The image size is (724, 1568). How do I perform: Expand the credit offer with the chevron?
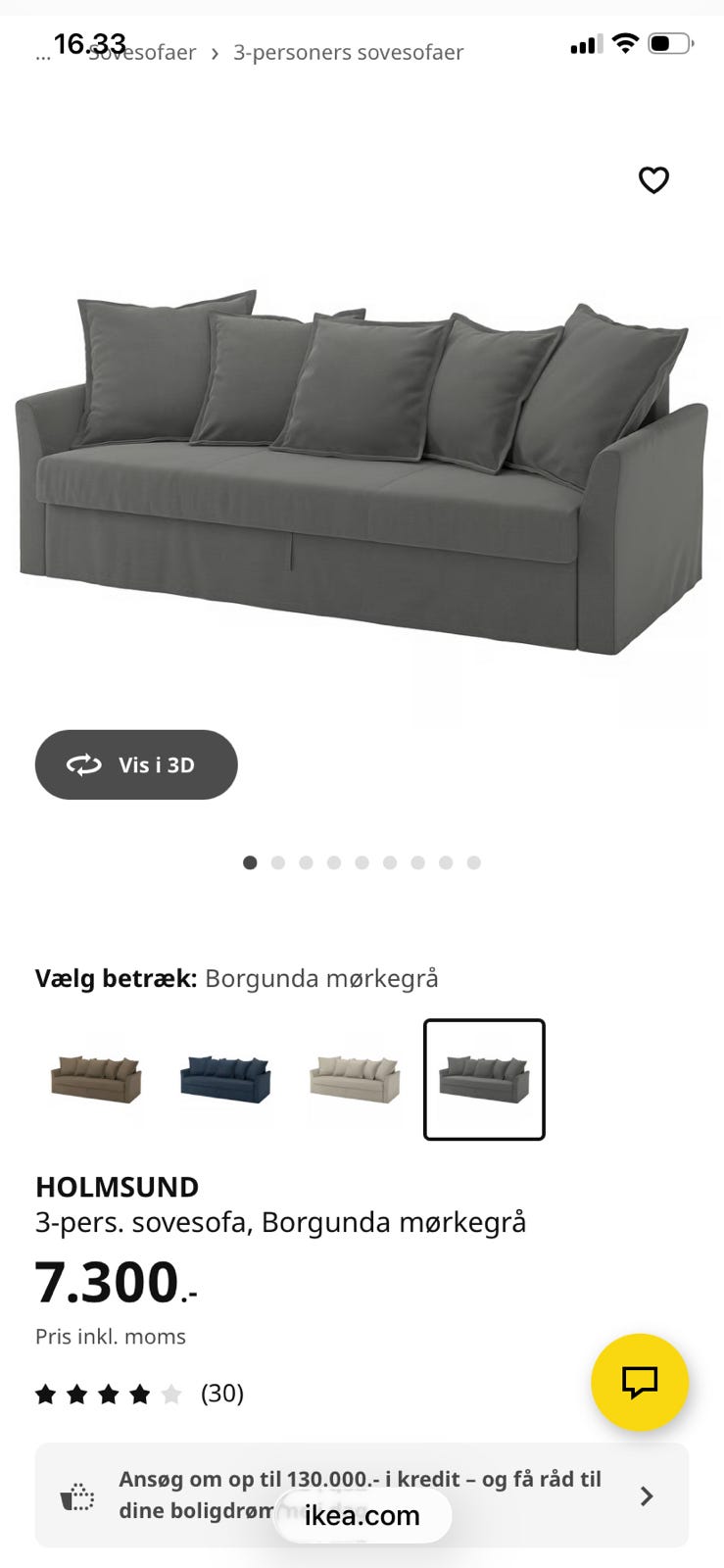pos(646,1495)
